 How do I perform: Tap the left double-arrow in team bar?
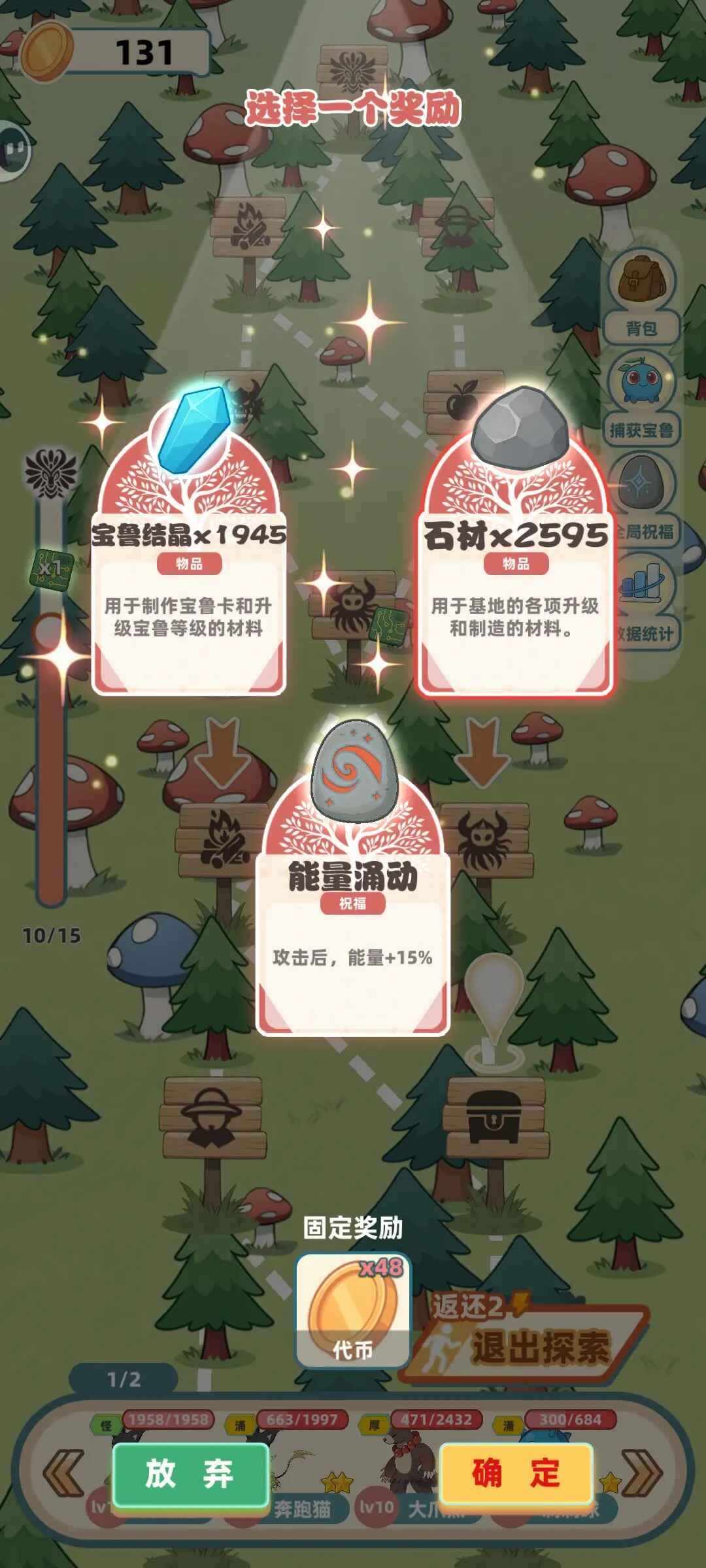(63, 1473)
